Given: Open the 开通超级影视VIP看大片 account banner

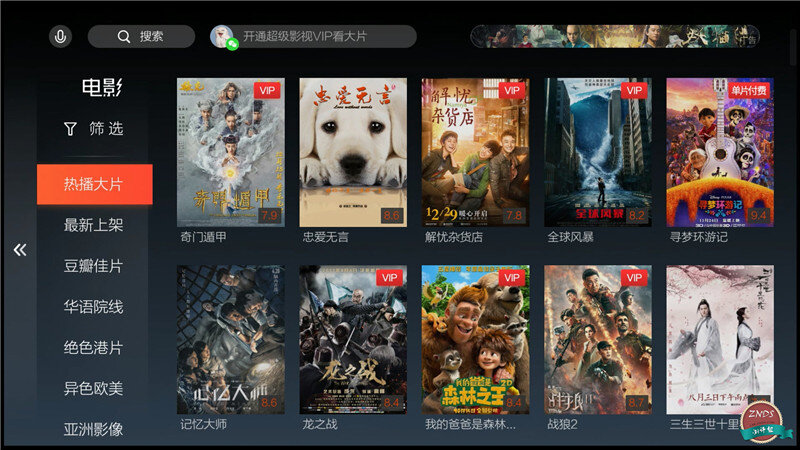Looking at the screenshot, I should [x=313, y=37].
